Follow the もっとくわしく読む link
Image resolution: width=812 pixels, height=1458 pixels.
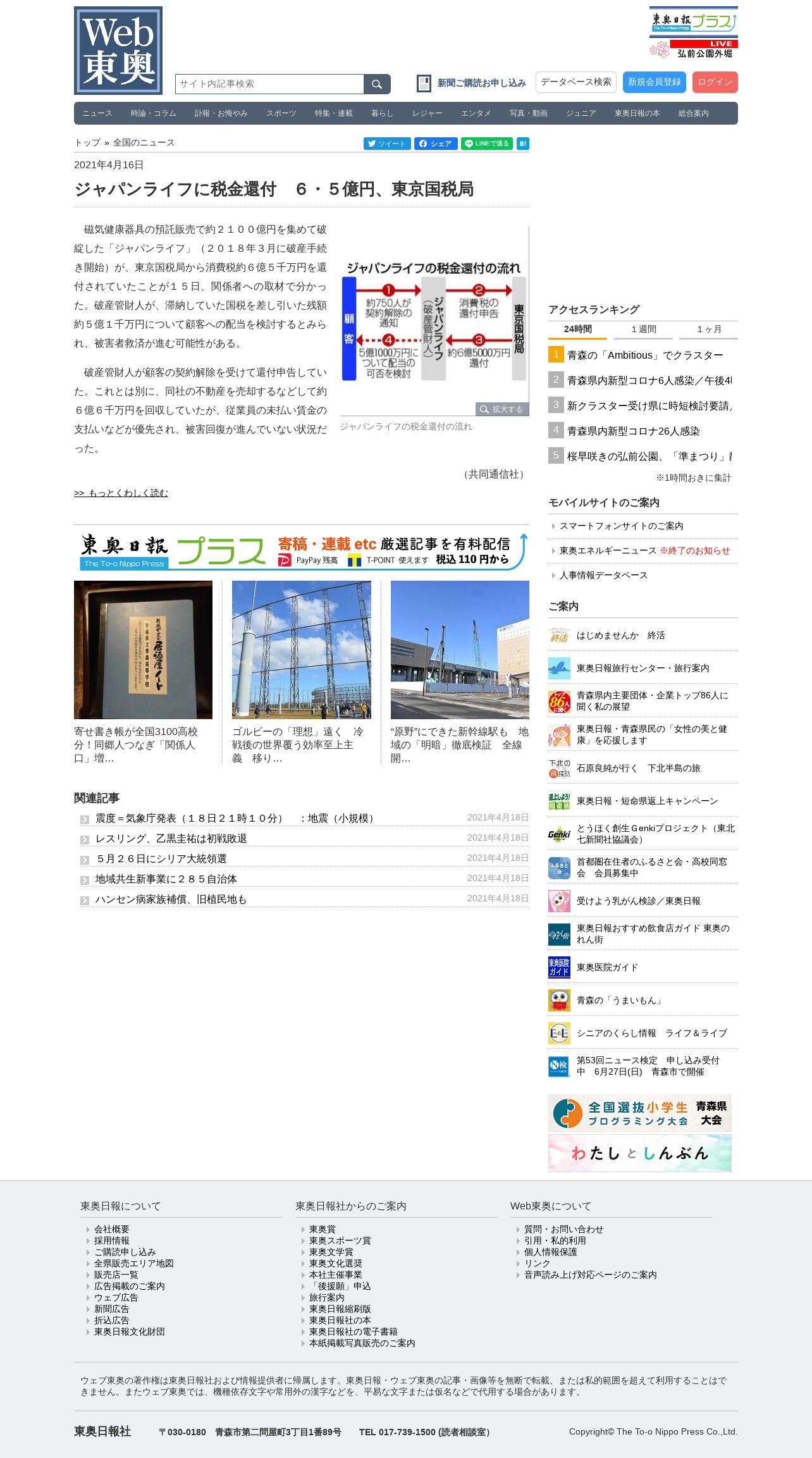(121, 493)
